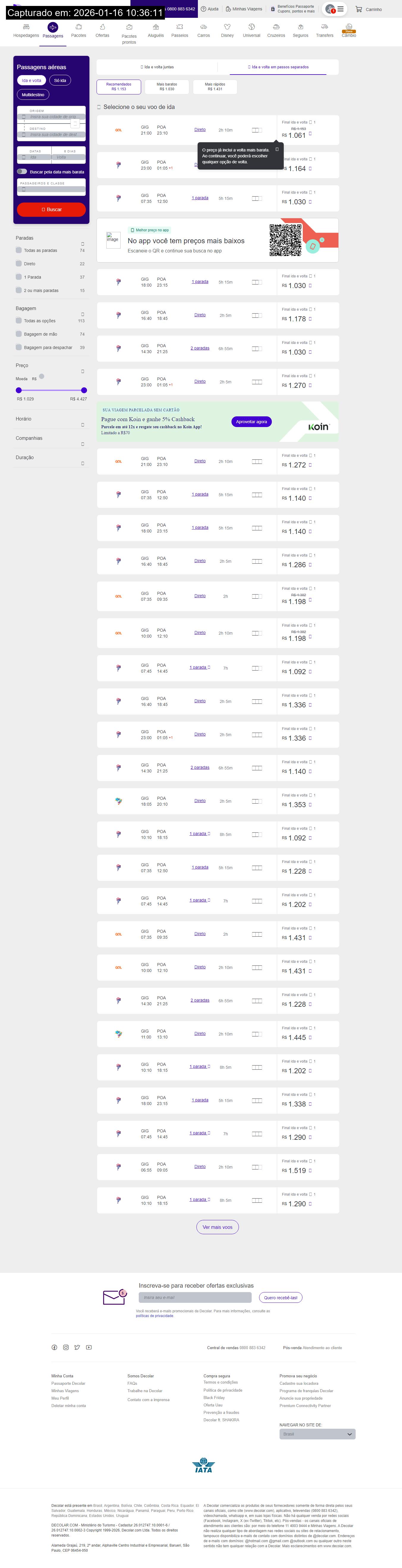This screenshot has height=1568, width=402.
Task: Open the Brasil country dropdown
Action: [x=317, y=1434]
